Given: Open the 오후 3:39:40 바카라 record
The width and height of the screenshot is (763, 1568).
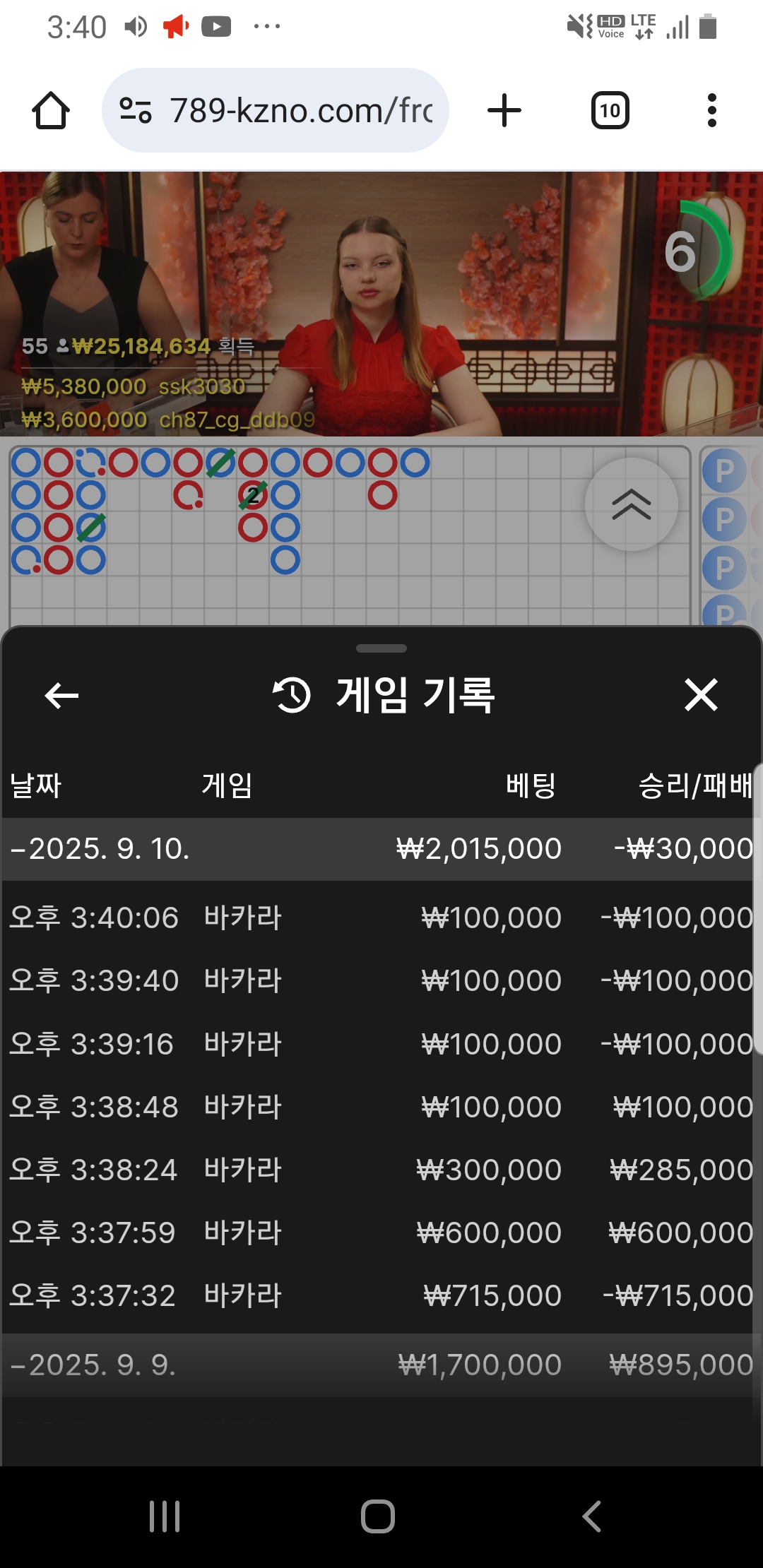Looking at the screenshot, I should (x=378, y=980).
